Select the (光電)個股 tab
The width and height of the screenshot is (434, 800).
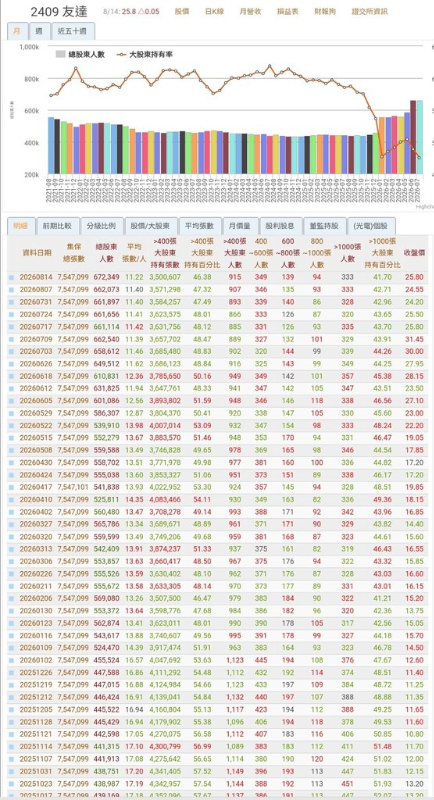[x=371, y=226]
